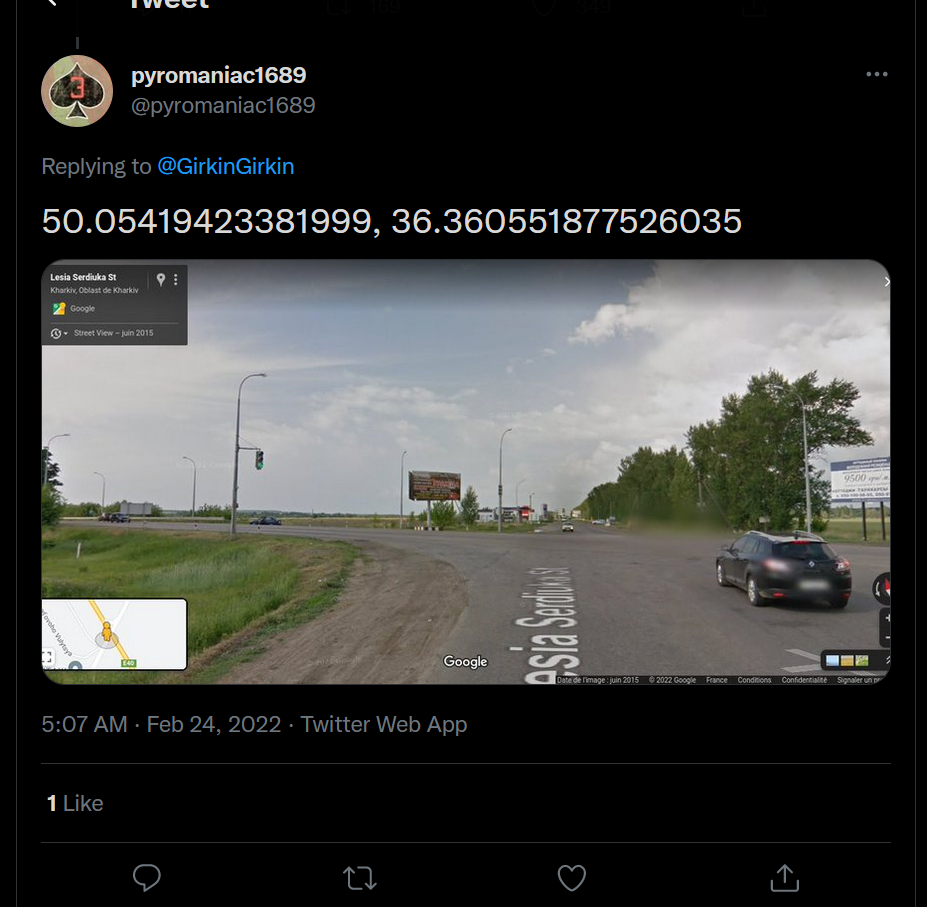The height and width of the screenshot is (907, 927).
Task: Share this tweet
Action: click(784, 878)
